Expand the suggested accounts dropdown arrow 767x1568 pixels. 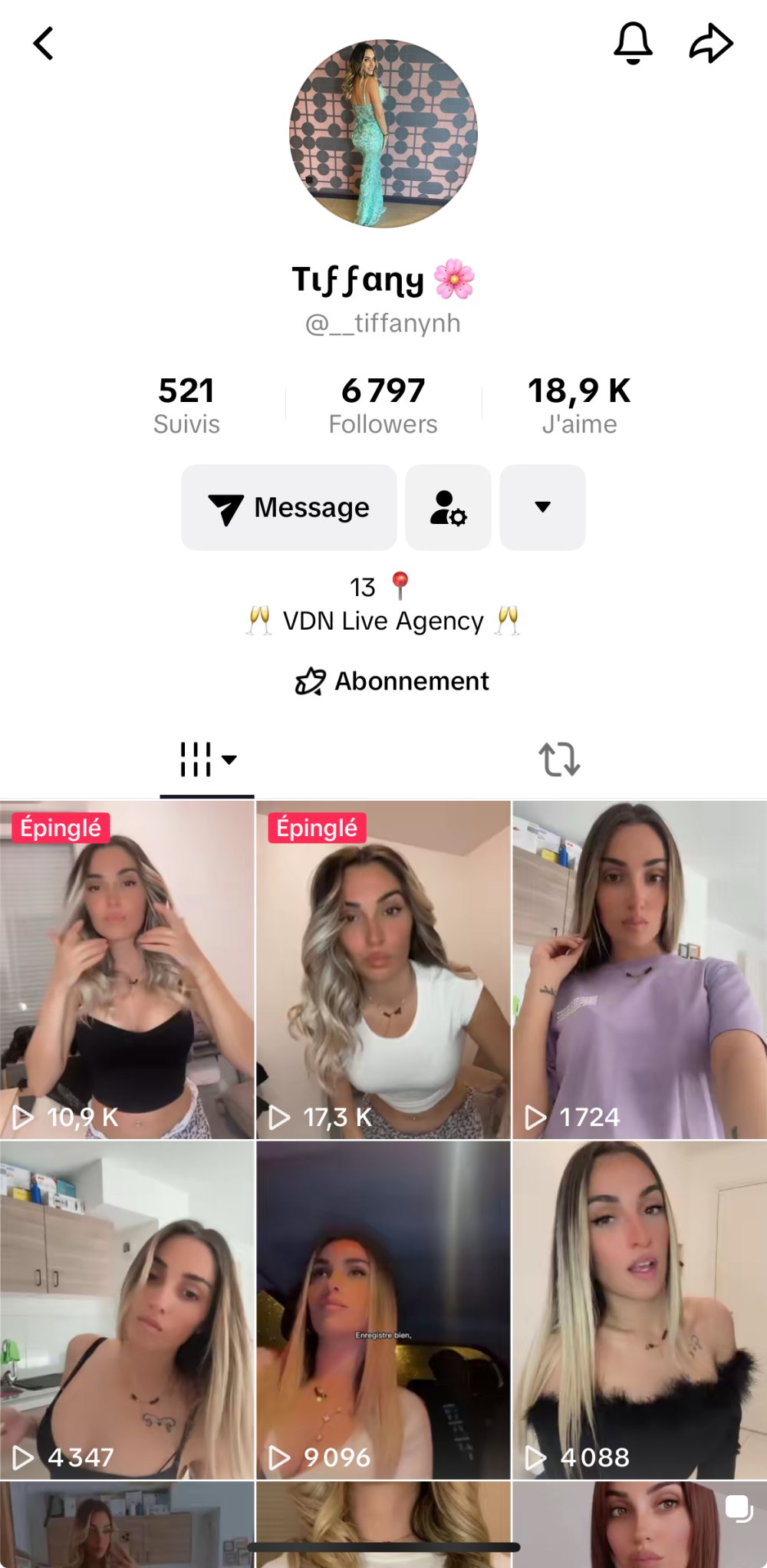pos(542,507)
